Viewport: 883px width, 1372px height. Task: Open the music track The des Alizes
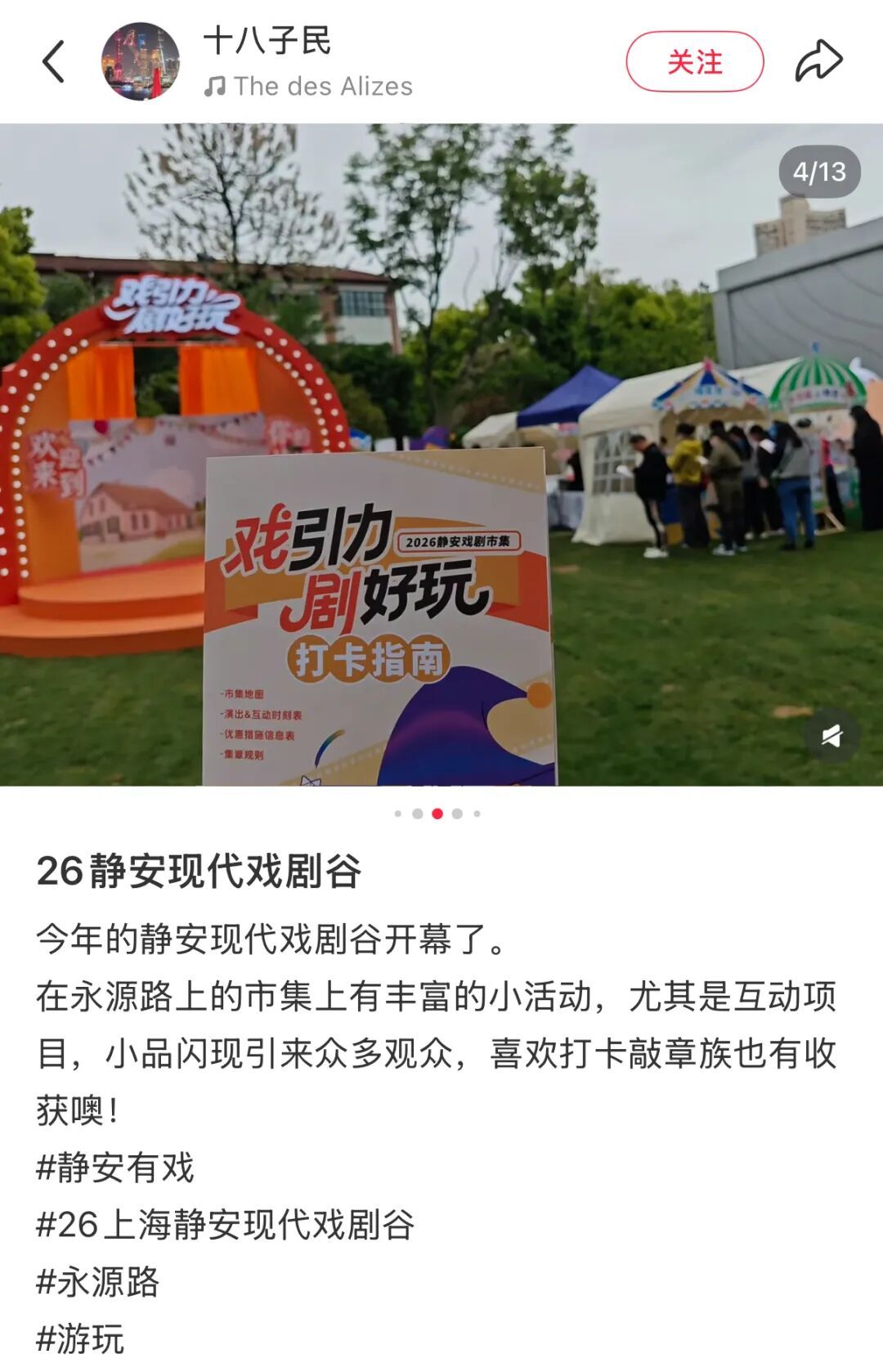coord(309,87)
